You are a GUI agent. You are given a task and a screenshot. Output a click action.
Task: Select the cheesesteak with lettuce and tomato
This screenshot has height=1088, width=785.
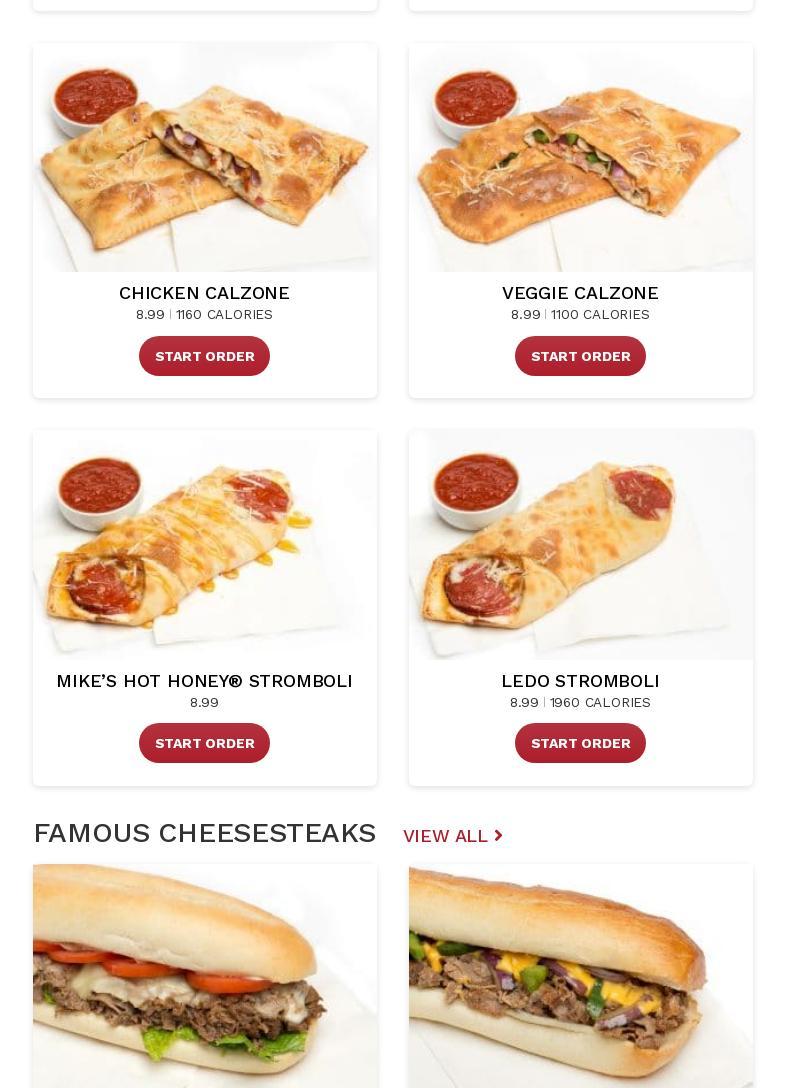coord(205,975)
